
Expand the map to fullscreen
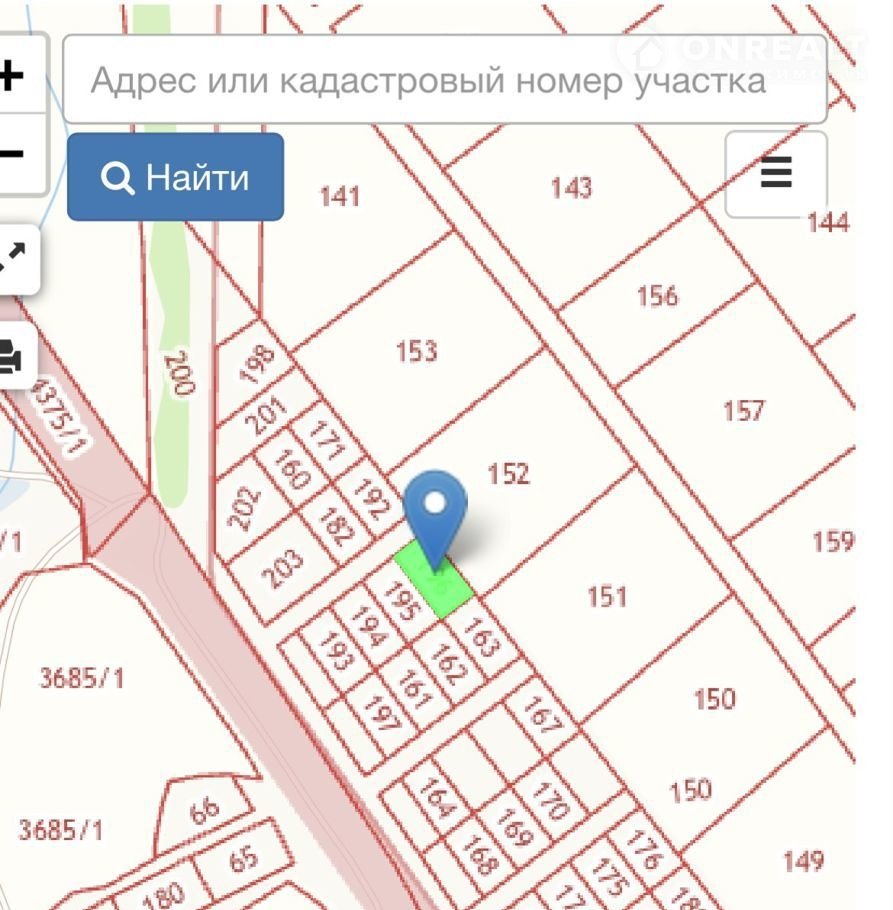point(14,260)
